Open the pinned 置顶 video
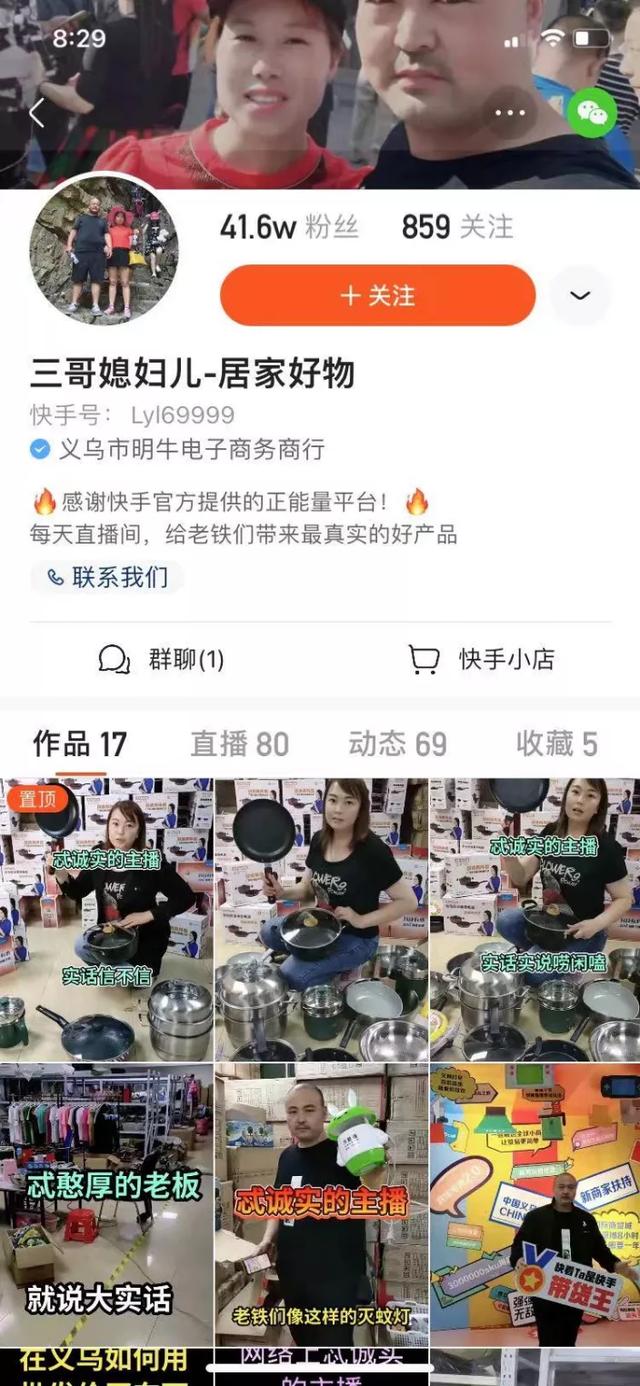Viewport: 640px width, 1386px height. tap(106, 920)
